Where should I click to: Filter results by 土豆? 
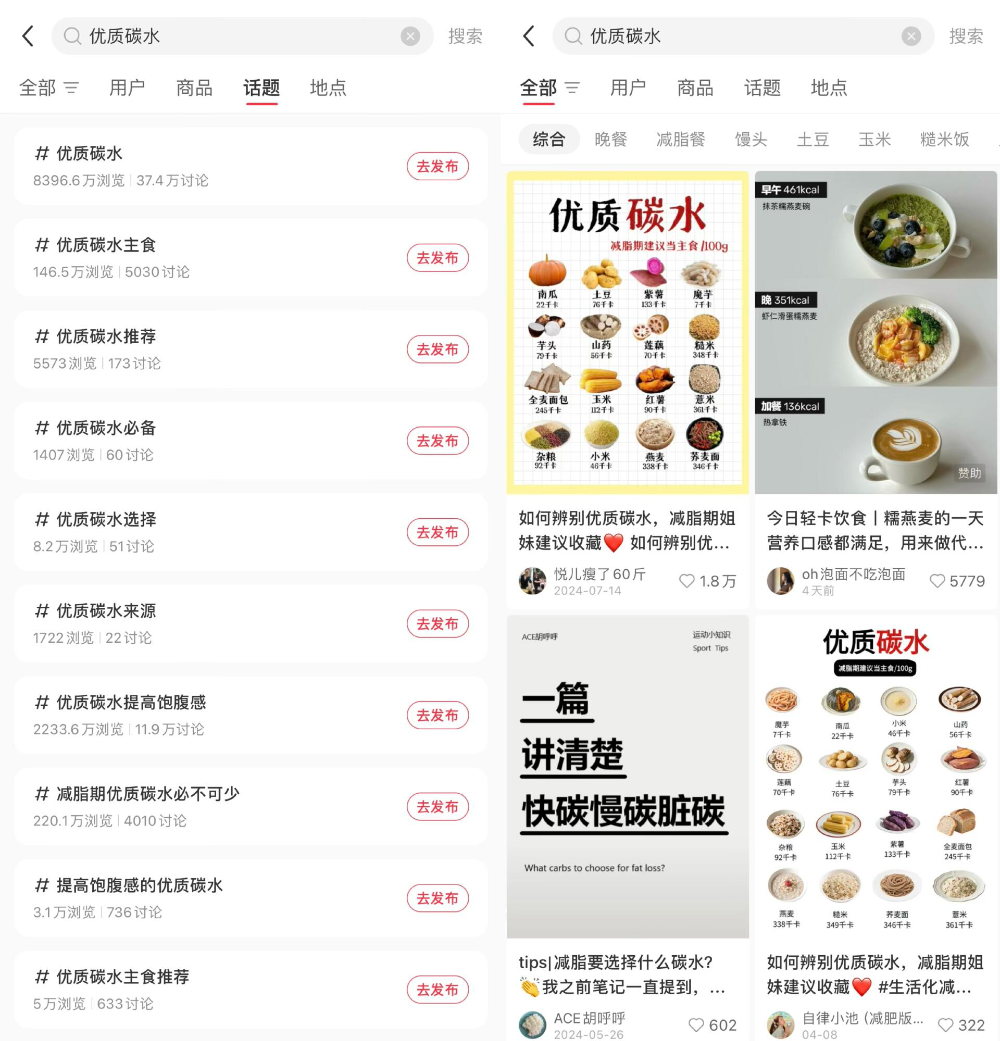812,140
